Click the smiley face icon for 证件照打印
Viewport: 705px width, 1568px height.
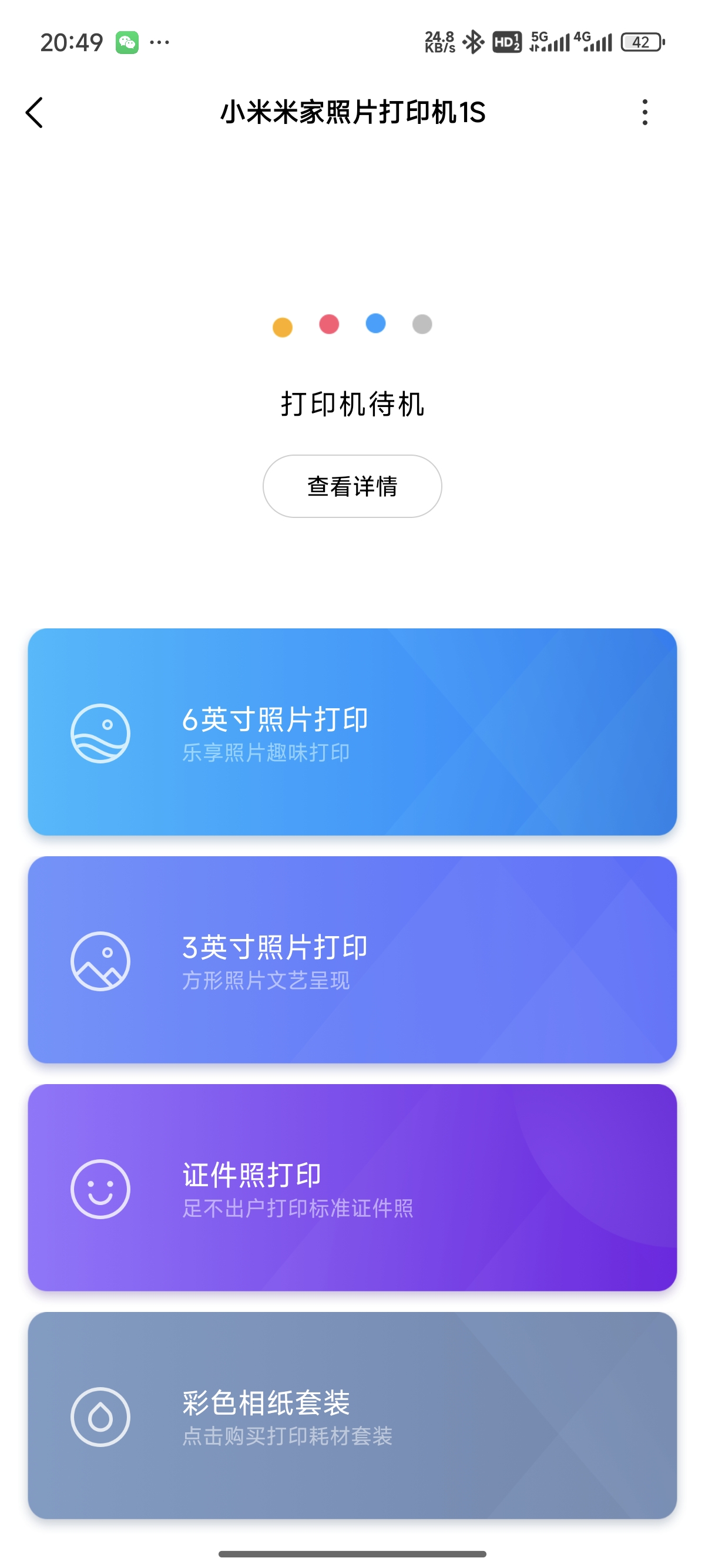[x=101, y=1190]
